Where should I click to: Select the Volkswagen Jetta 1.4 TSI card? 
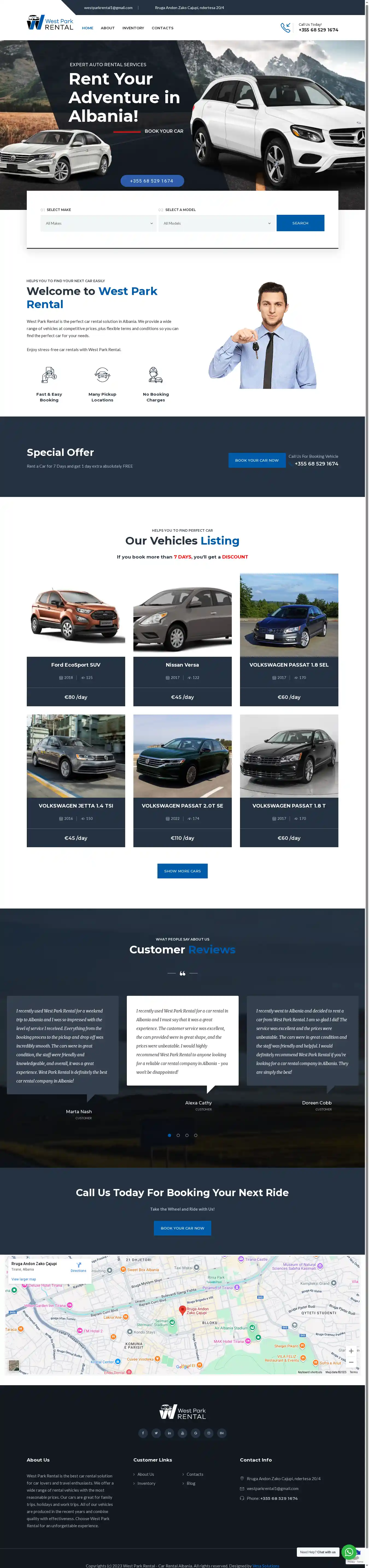[x=76, y=805]
